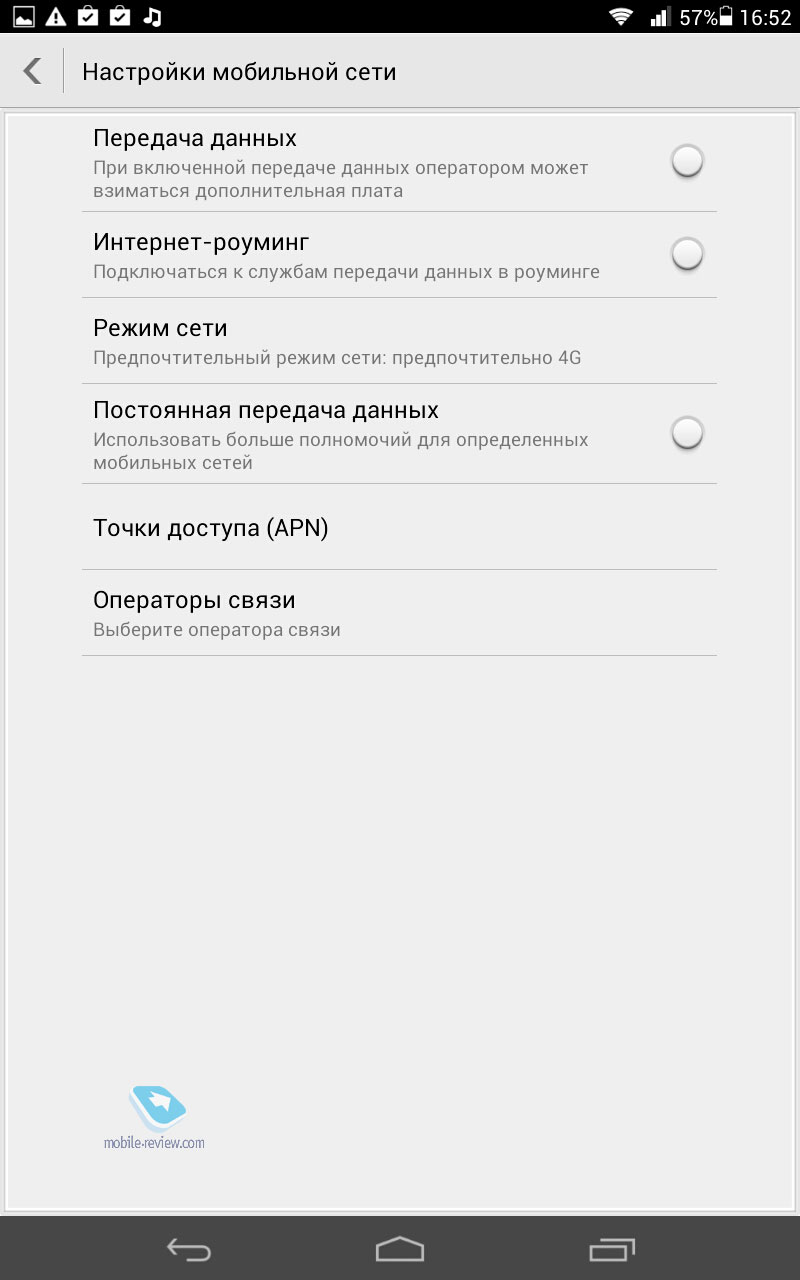Open the recent apps button

point(612,1249)
